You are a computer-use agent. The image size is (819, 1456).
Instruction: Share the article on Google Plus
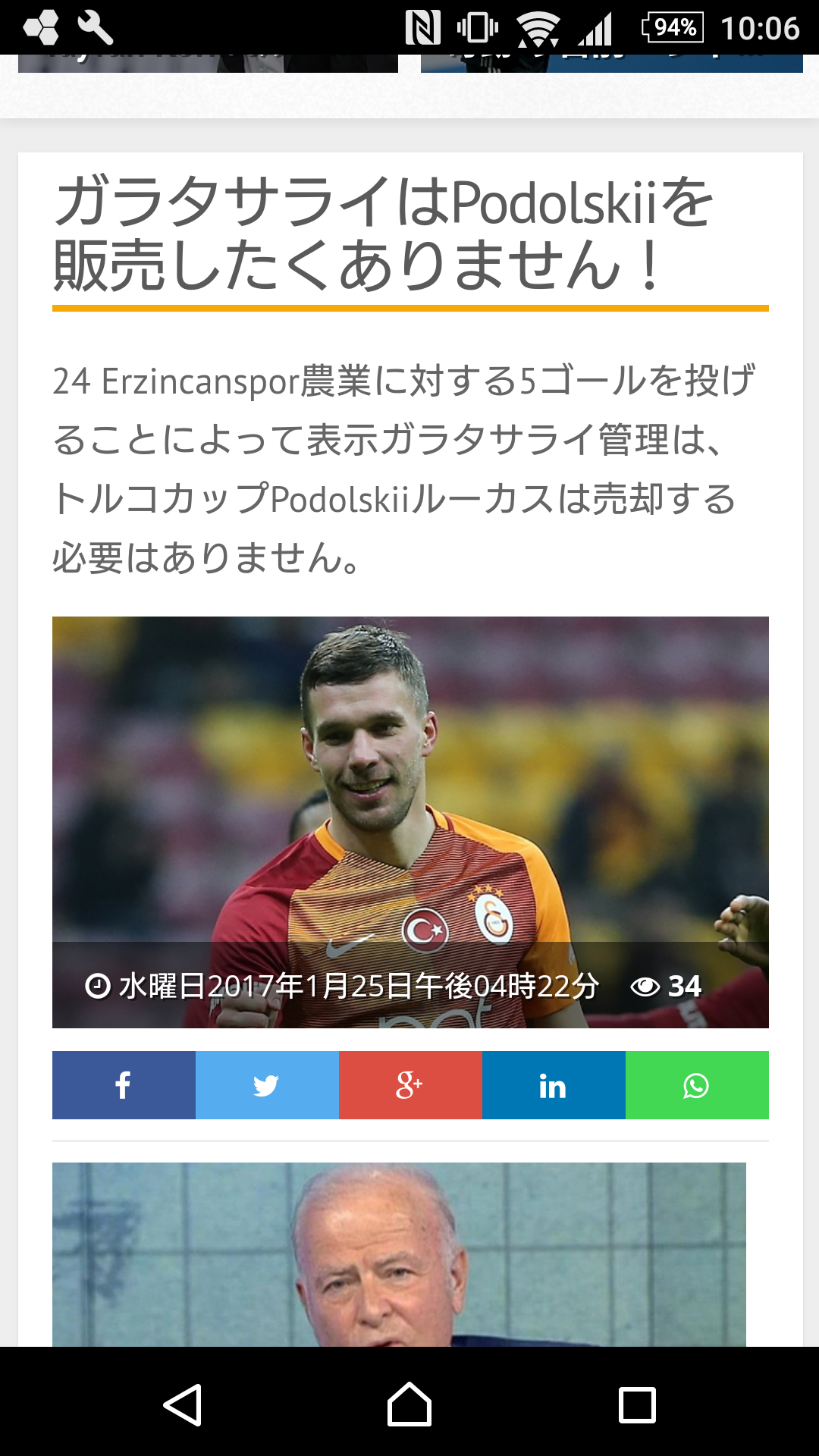pyautogui.click(x=410, y=1085)
